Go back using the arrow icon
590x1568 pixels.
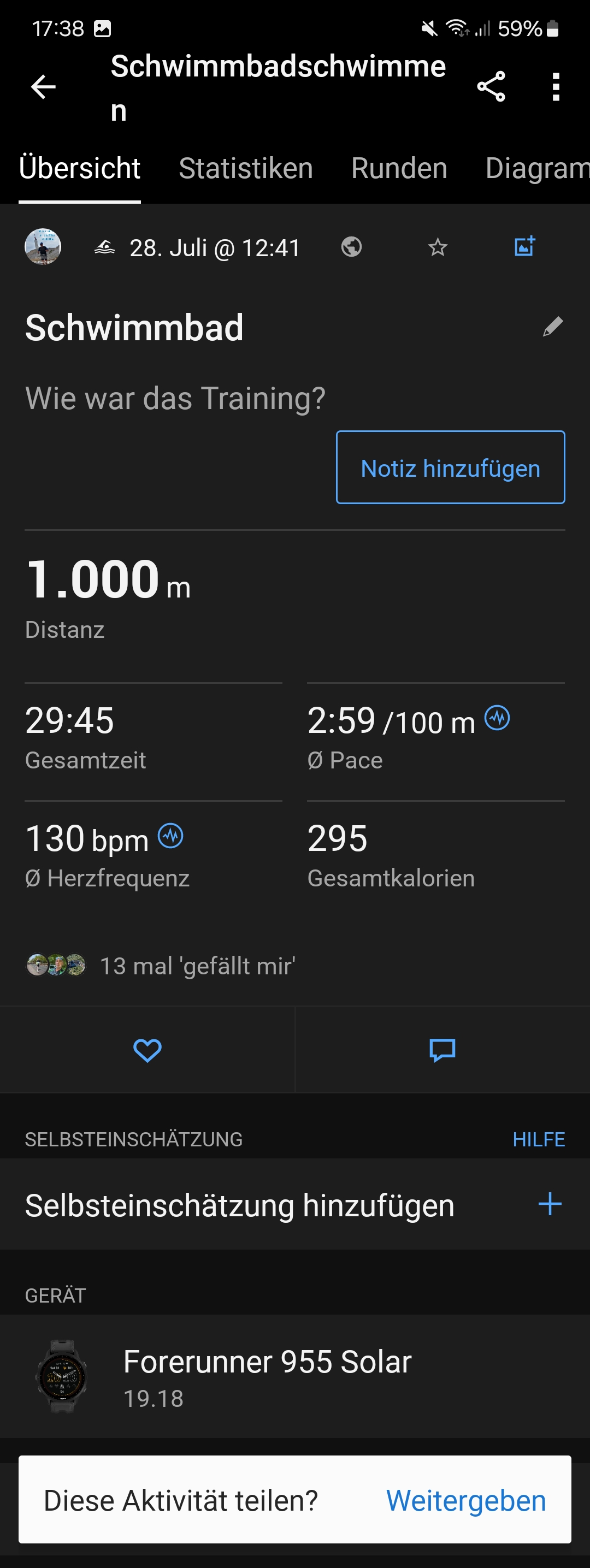coord(43,87)
